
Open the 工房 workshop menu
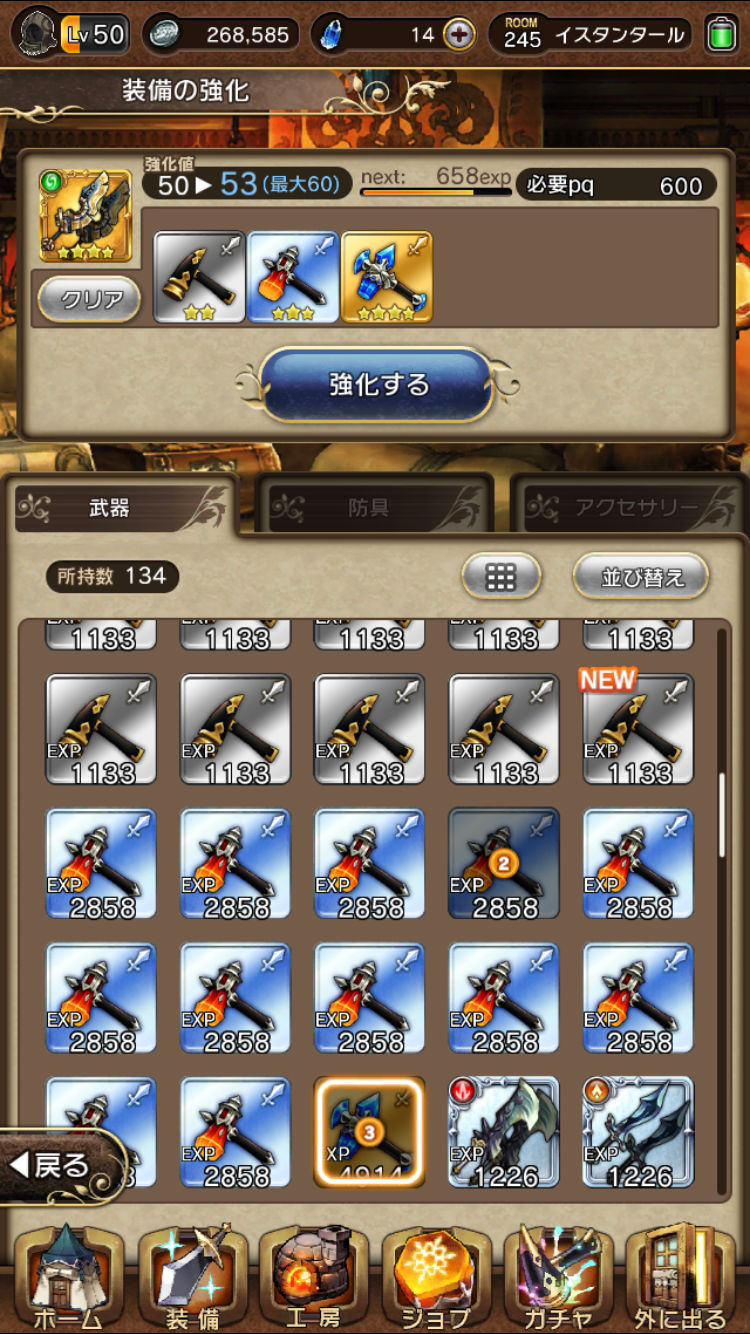(x=314, y=1280)
